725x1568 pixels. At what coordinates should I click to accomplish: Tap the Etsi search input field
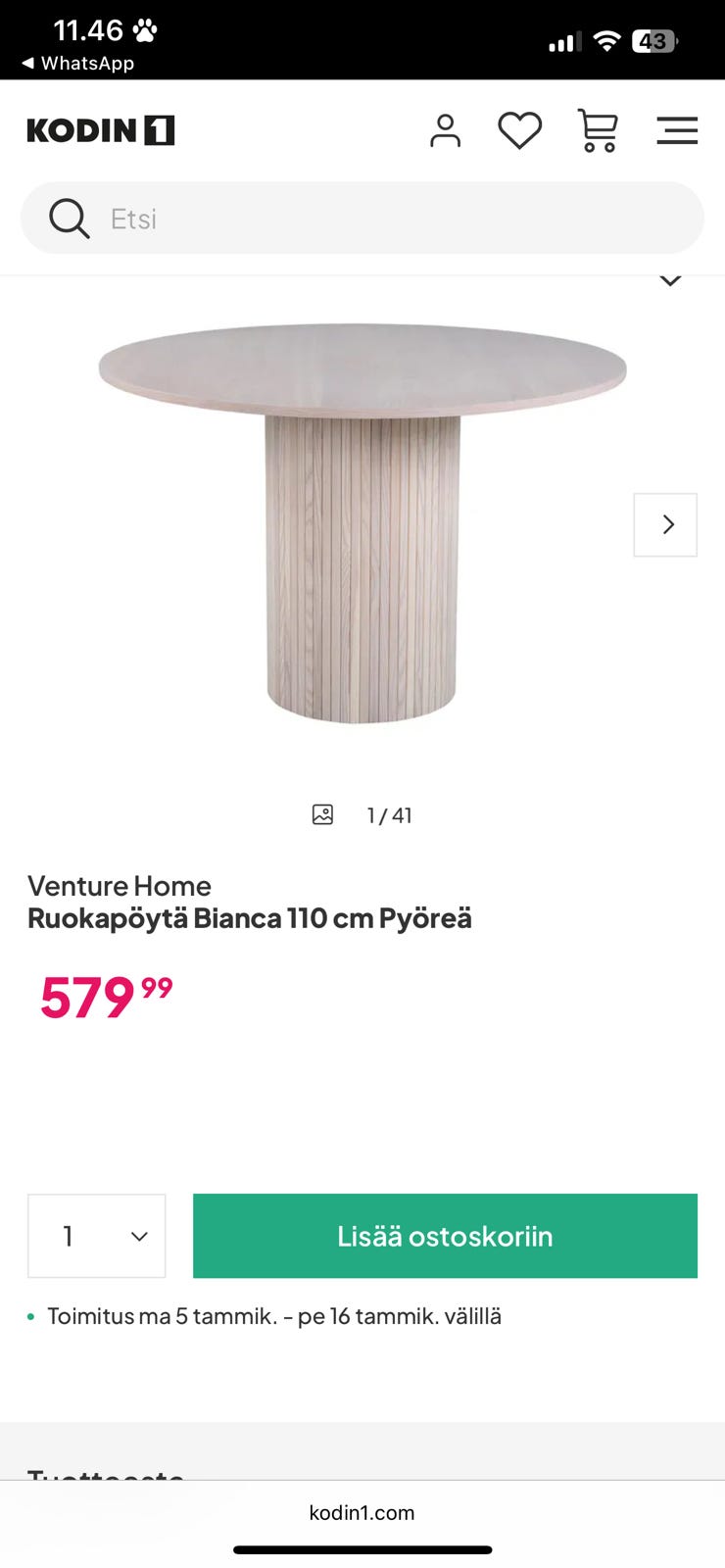click(x=294, y=218)
